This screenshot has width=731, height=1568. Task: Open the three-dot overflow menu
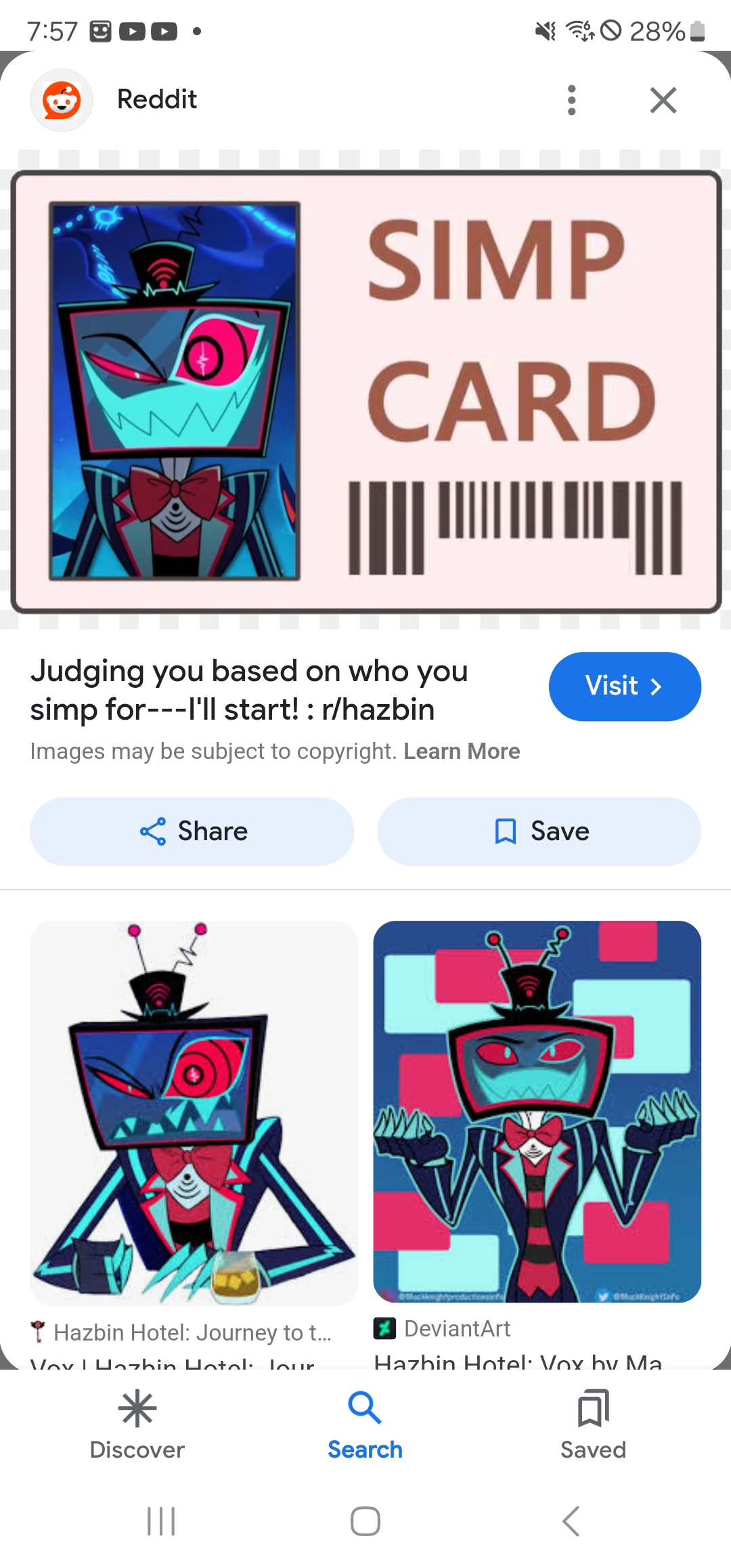(572, 100)
